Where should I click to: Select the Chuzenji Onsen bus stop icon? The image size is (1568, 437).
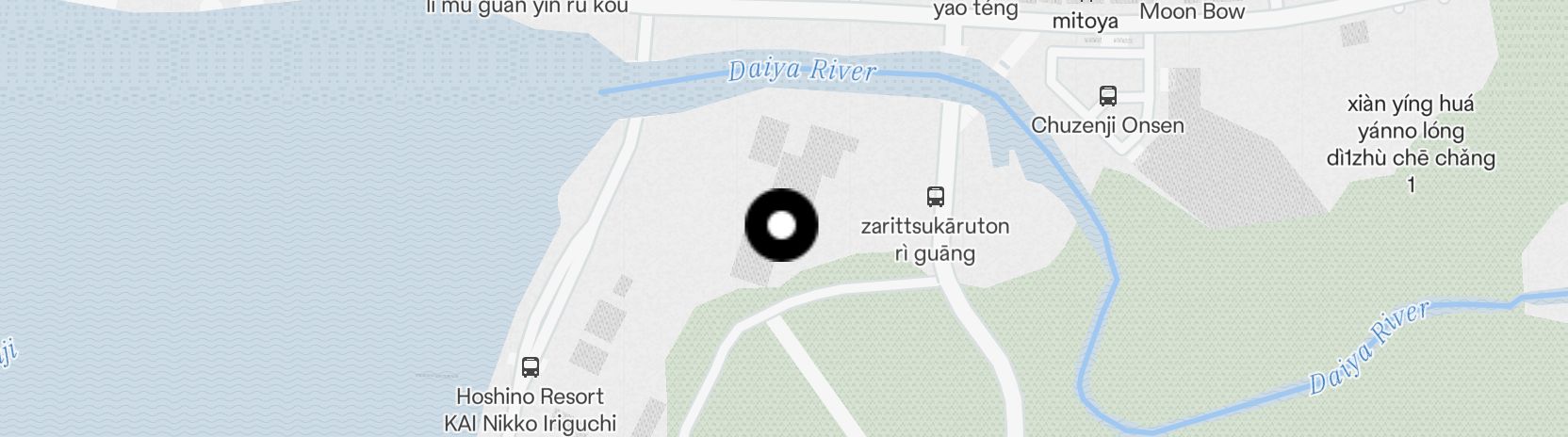[x=1108, y=96]
